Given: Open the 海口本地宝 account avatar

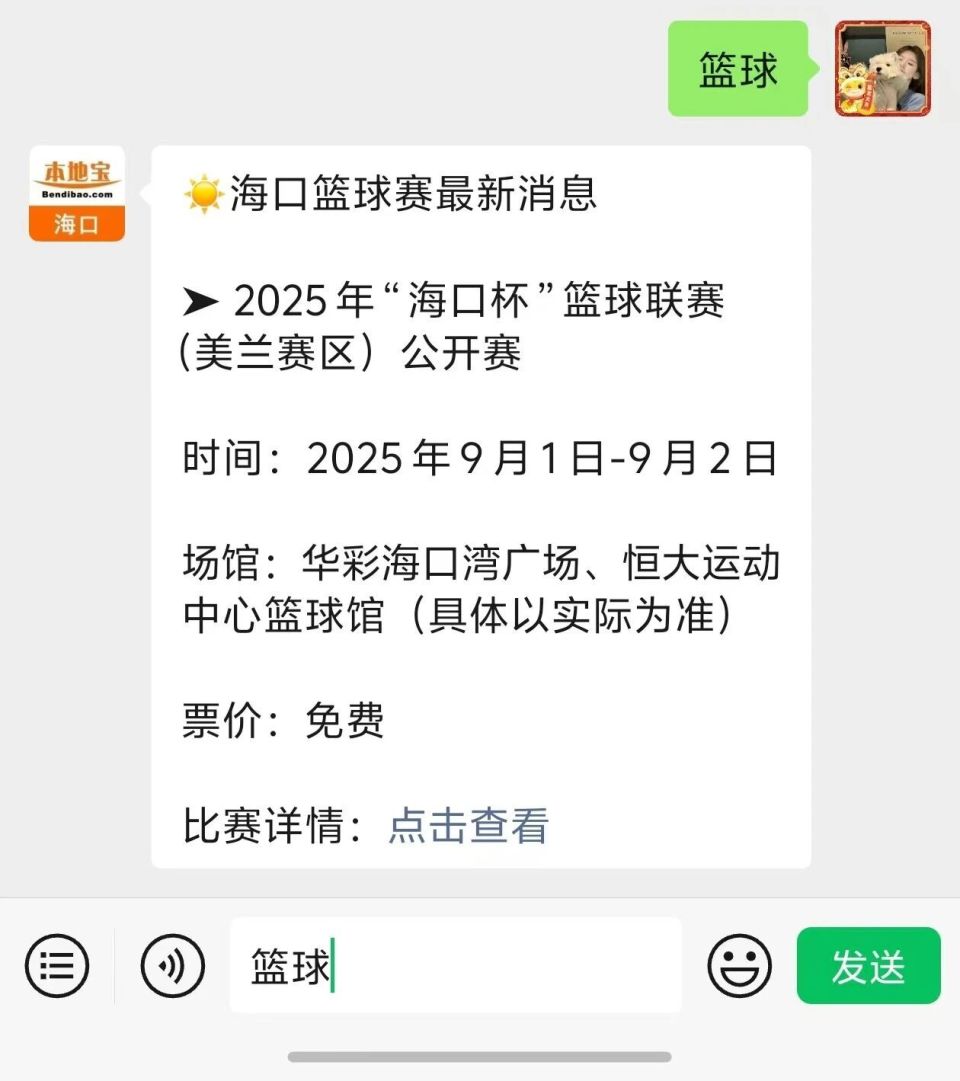Looking at the screenshot, I should 77,194.
